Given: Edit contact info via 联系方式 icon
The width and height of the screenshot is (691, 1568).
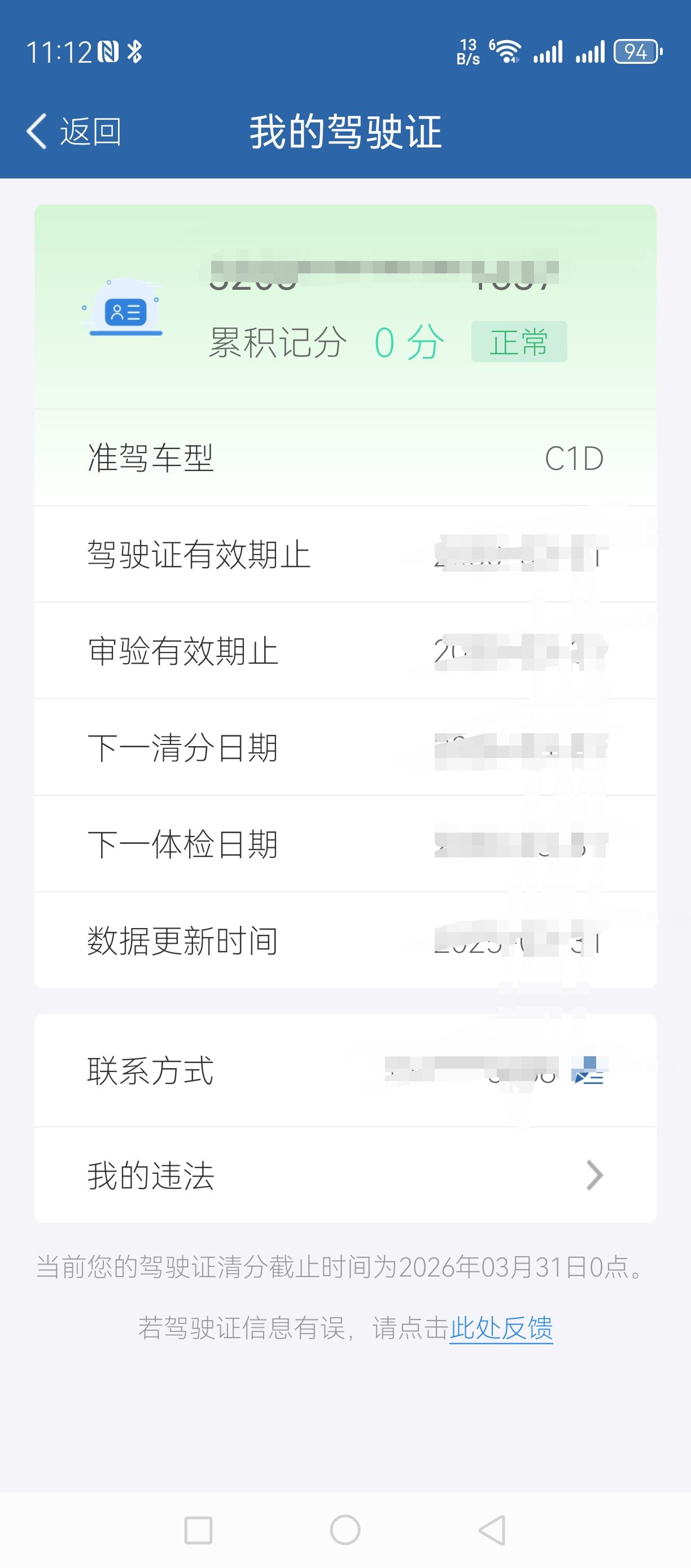Looking at the screenshot, I should [x=587, y=1071].
